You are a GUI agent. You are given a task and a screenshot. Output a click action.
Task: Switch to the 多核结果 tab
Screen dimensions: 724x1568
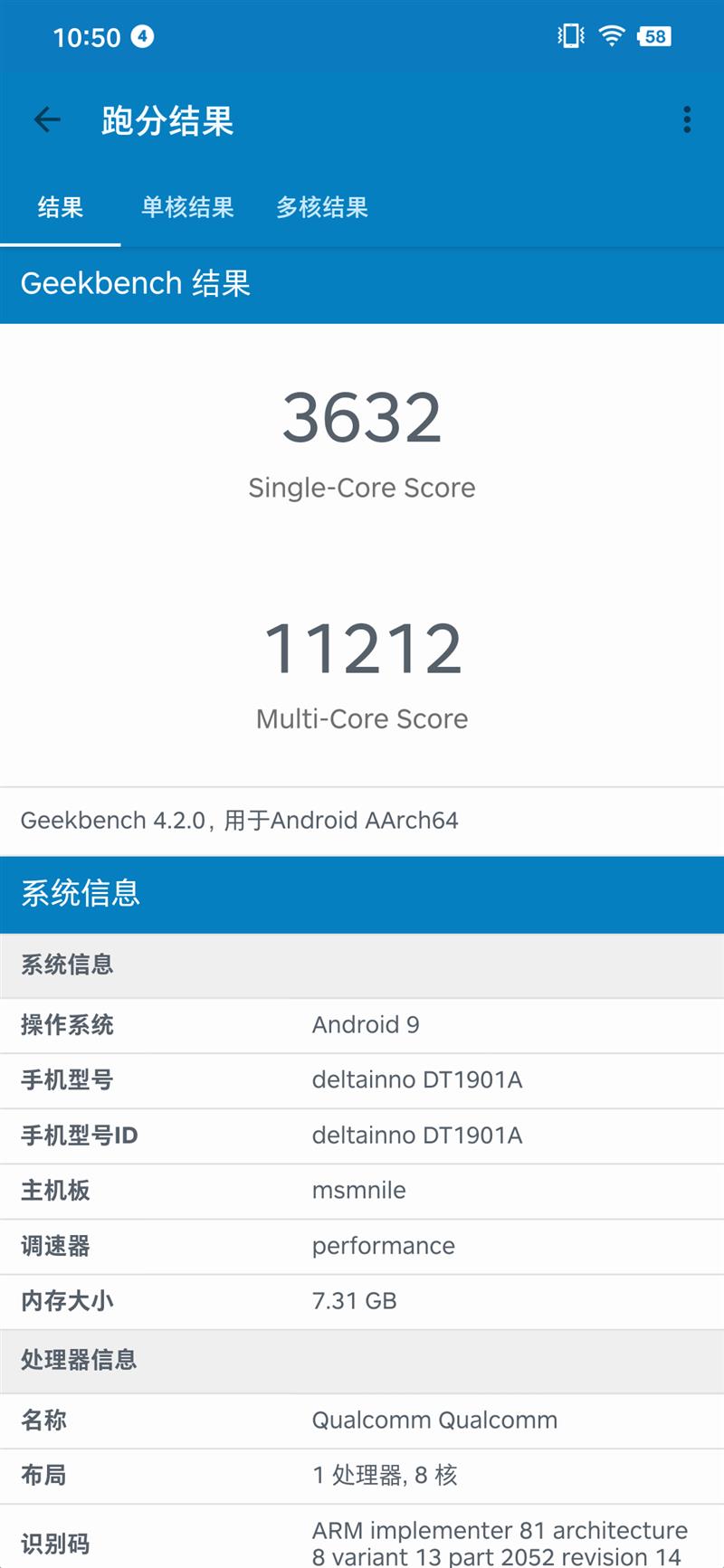click(322, 208)
